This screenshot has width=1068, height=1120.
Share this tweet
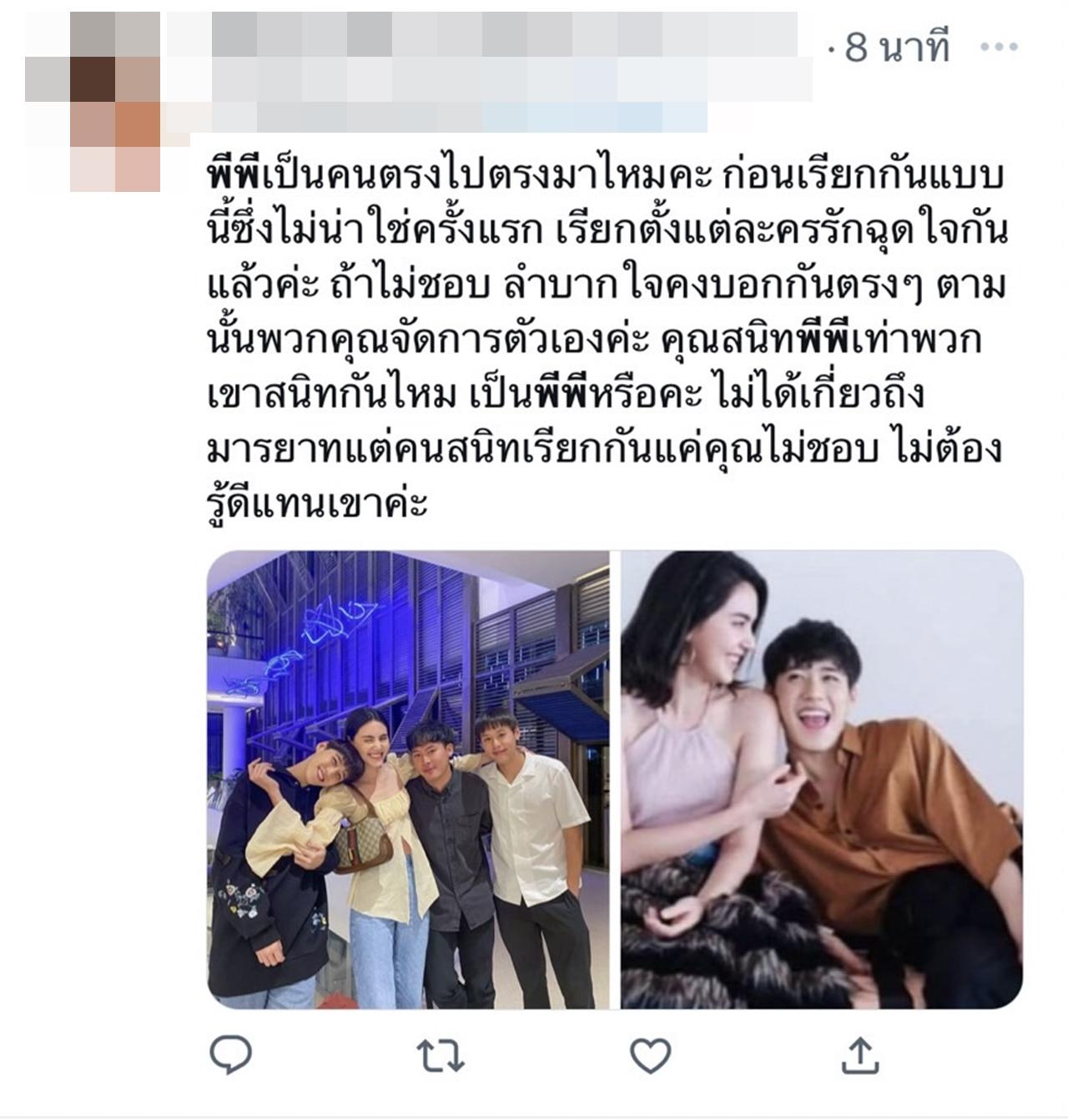pos(859,1056)
